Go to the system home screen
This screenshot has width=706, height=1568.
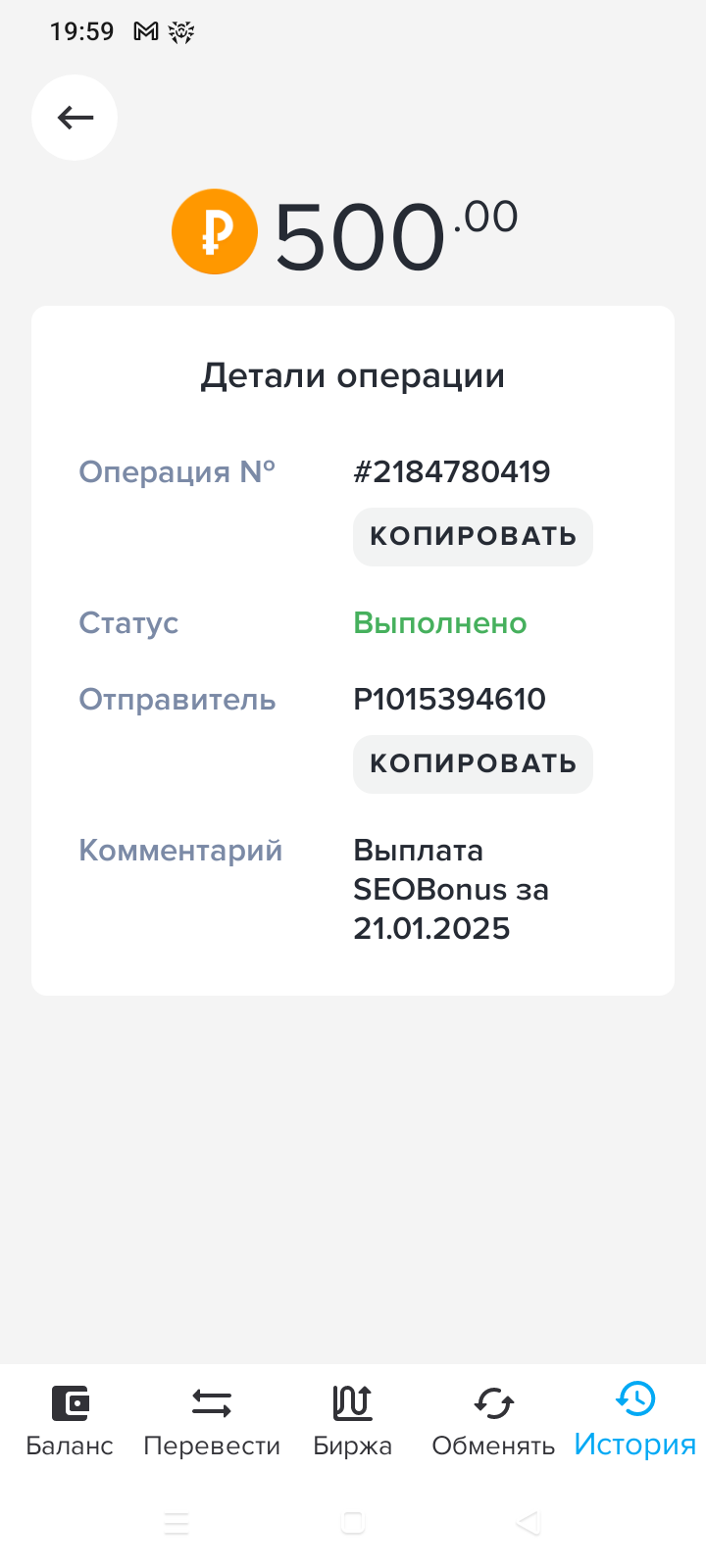tap(353, 1523)
